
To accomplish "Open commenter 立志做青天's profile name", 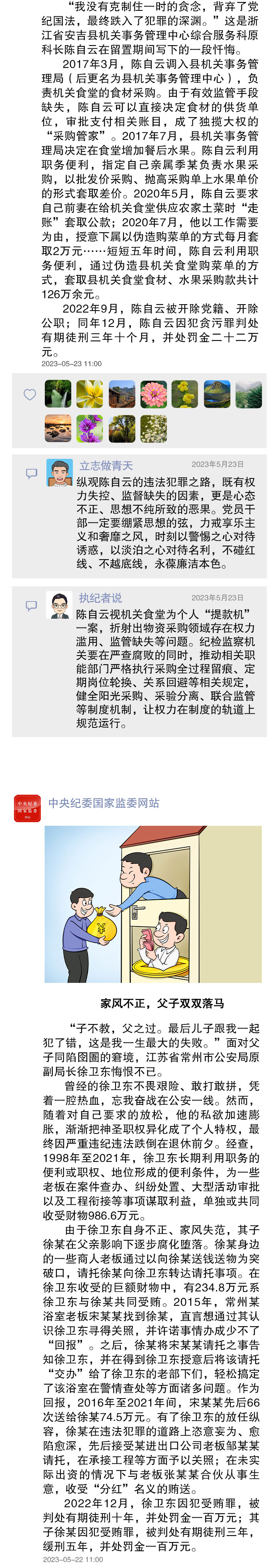I will (x=106, y=466).
